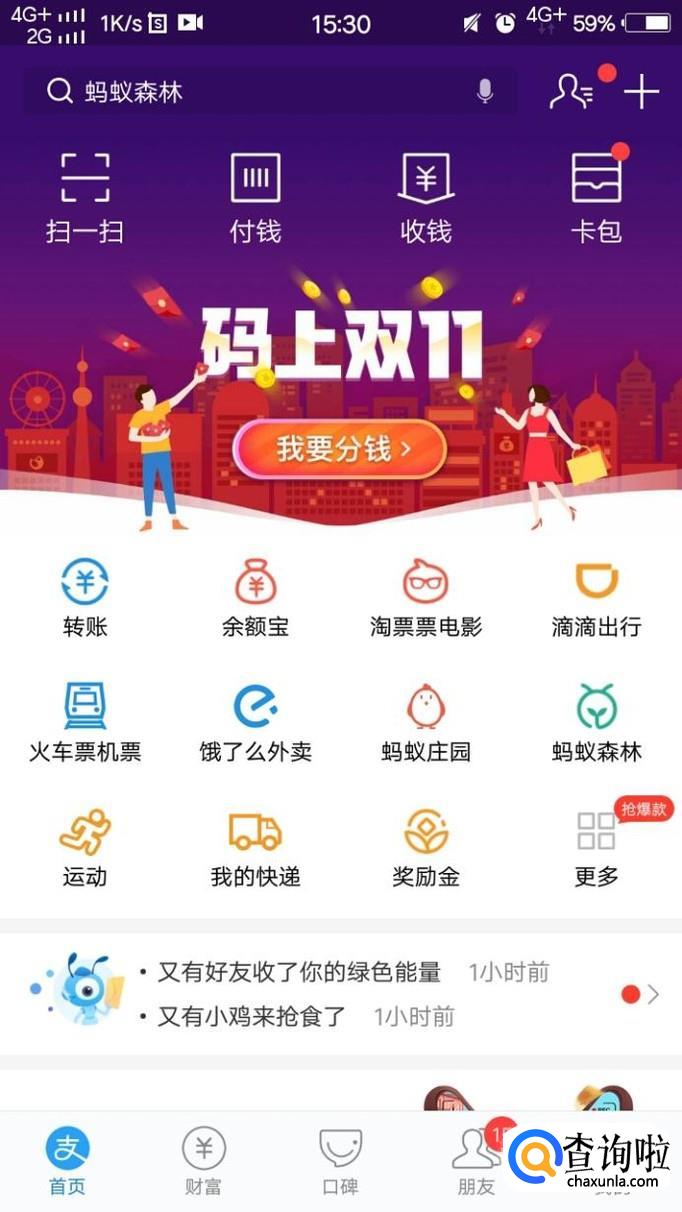
Task: Tap the voice search microphone
Action: pos(485,92)
